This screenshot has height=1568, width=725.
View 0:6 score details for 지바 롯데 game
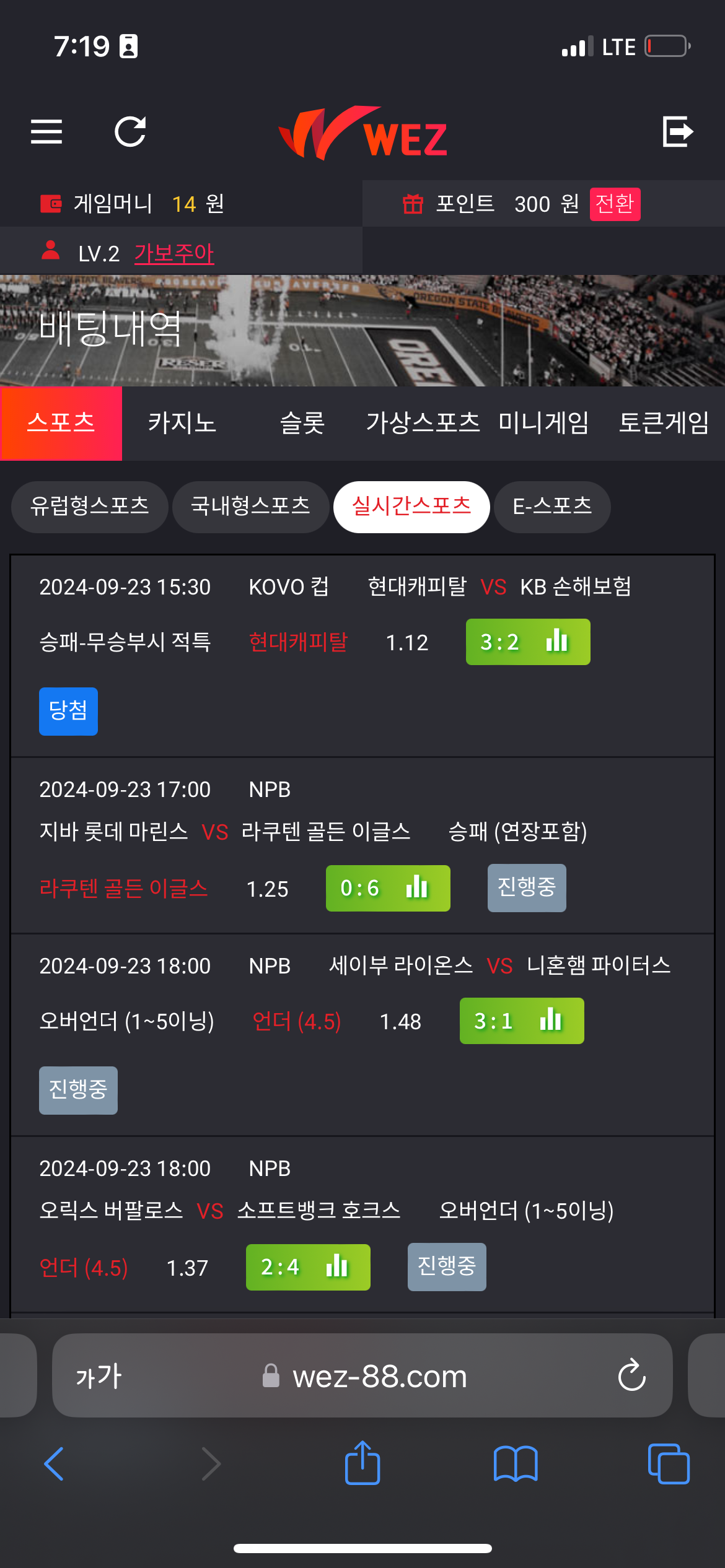pyautogui.click(x=388, y=888)
